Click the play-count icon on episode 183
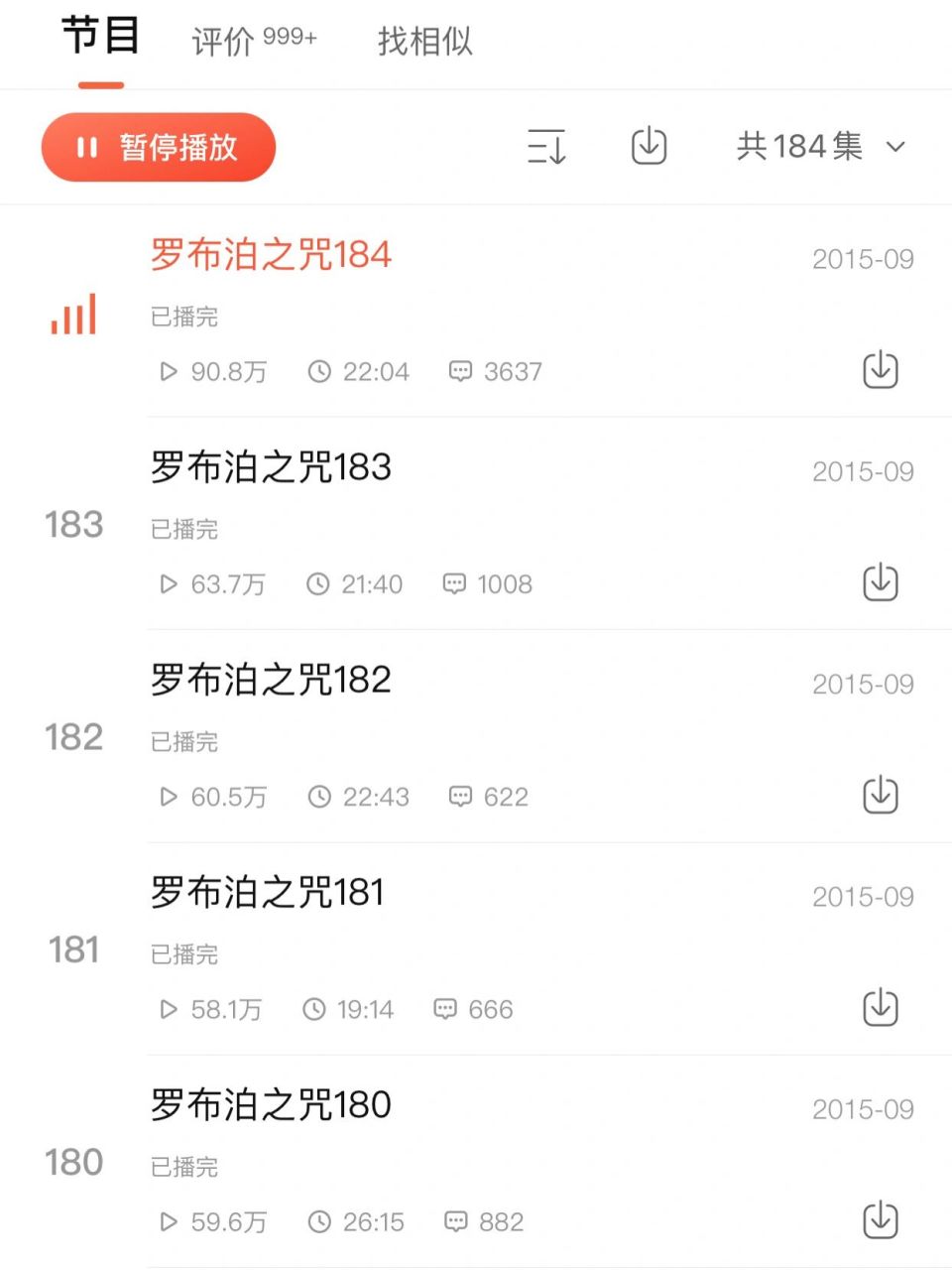 167,584
